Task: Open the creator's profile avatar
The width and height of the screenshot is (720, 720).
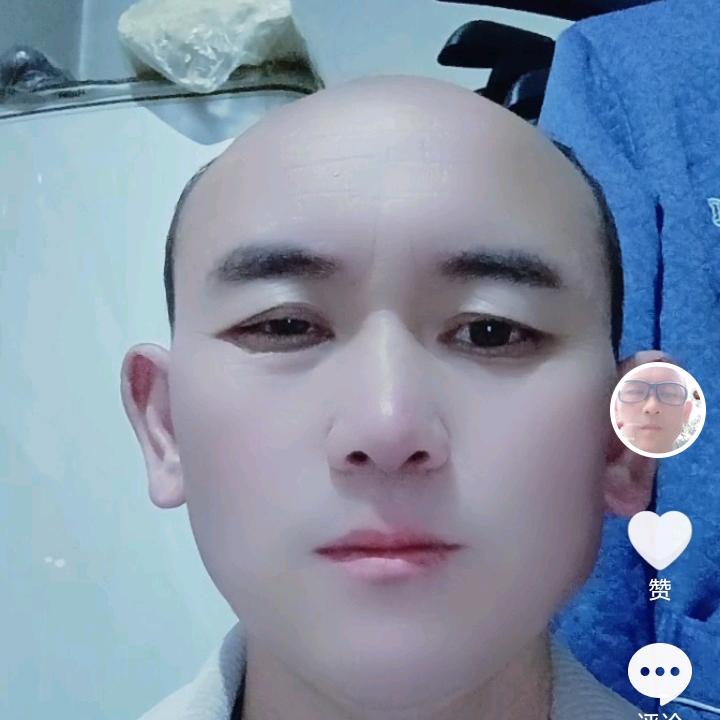Action: pyautogui.click(x=658, y=409)
